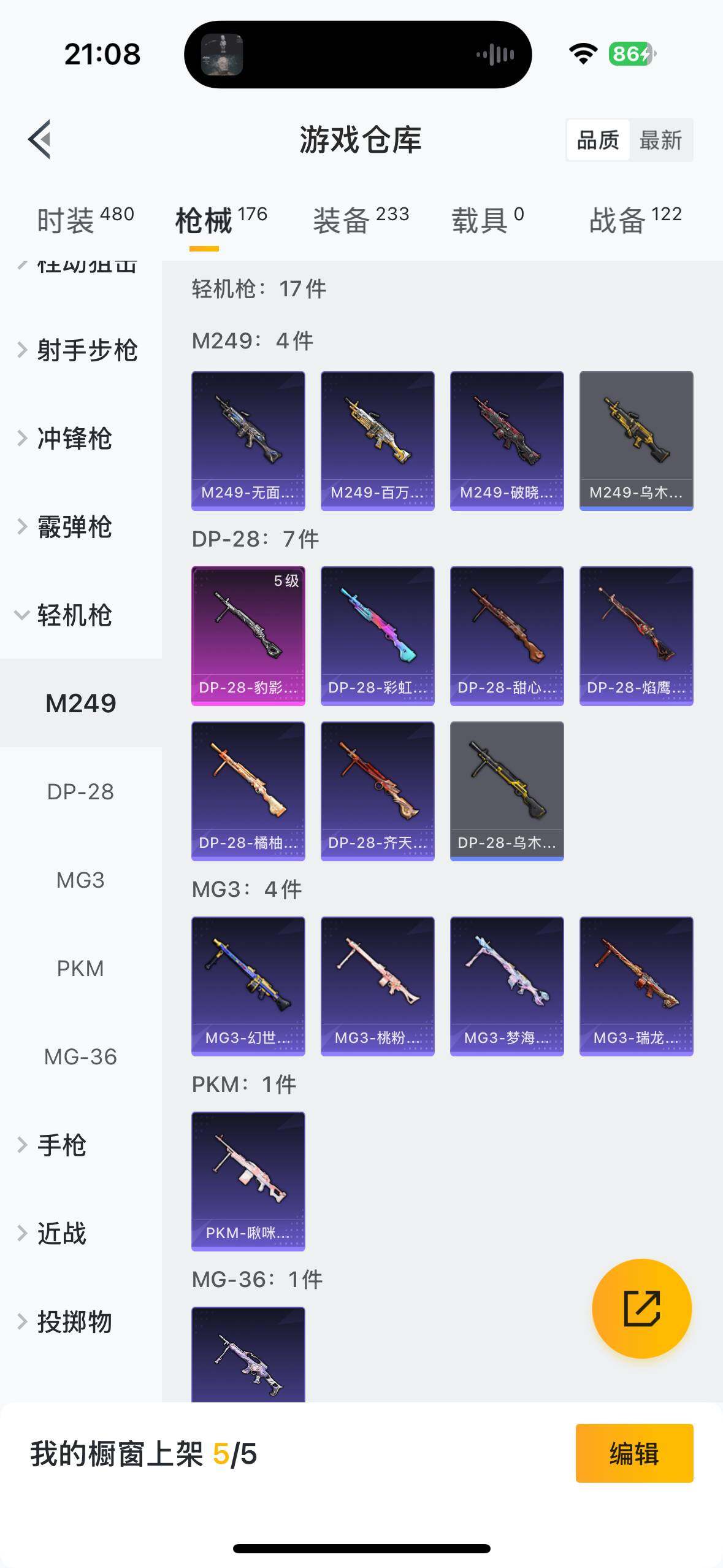Open the M249-百万 skin item
The image size is (723, 1568).
(377, 440)
